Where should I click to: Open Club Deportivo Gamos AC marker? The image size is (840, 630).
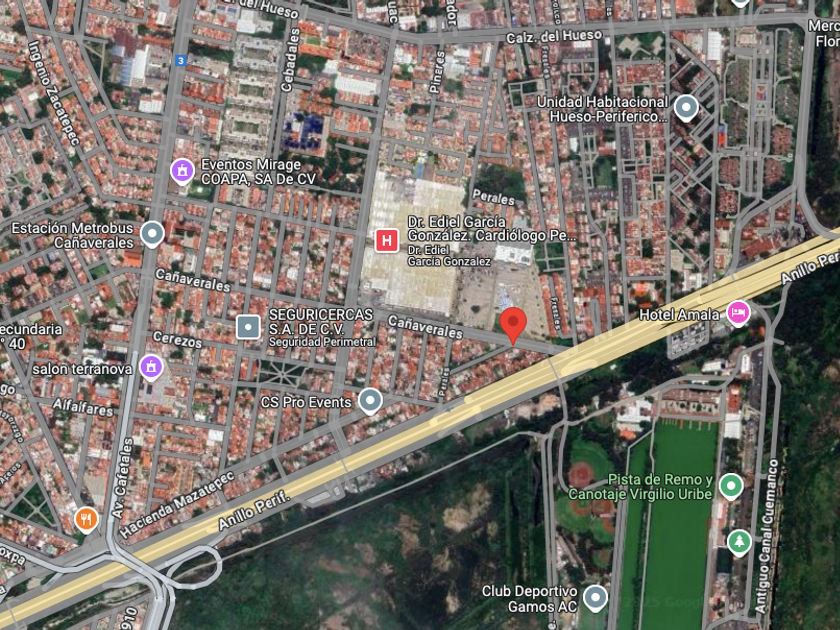point(595,598)
